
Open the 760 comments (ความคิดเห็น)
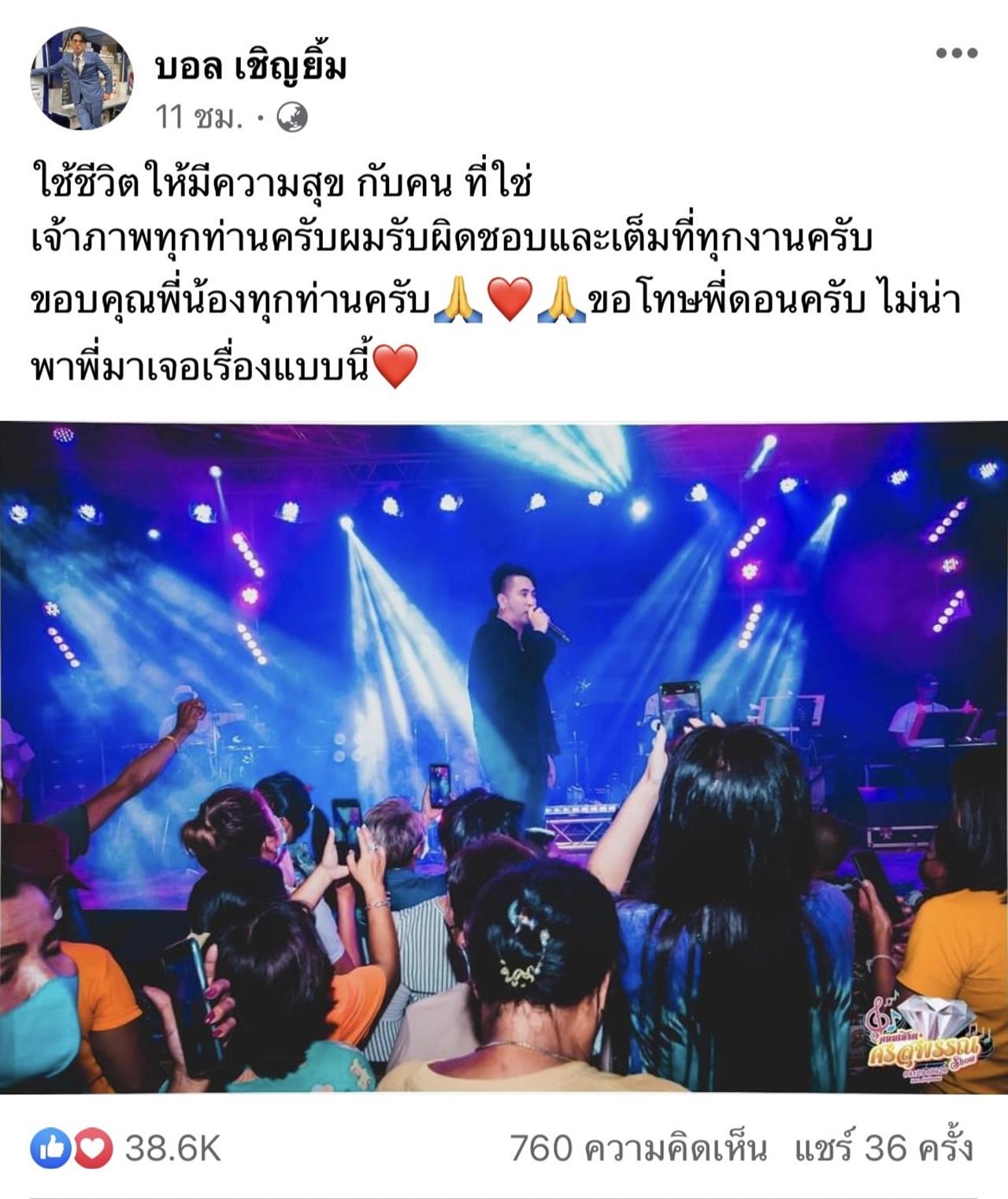click(x=638, y=1149)
